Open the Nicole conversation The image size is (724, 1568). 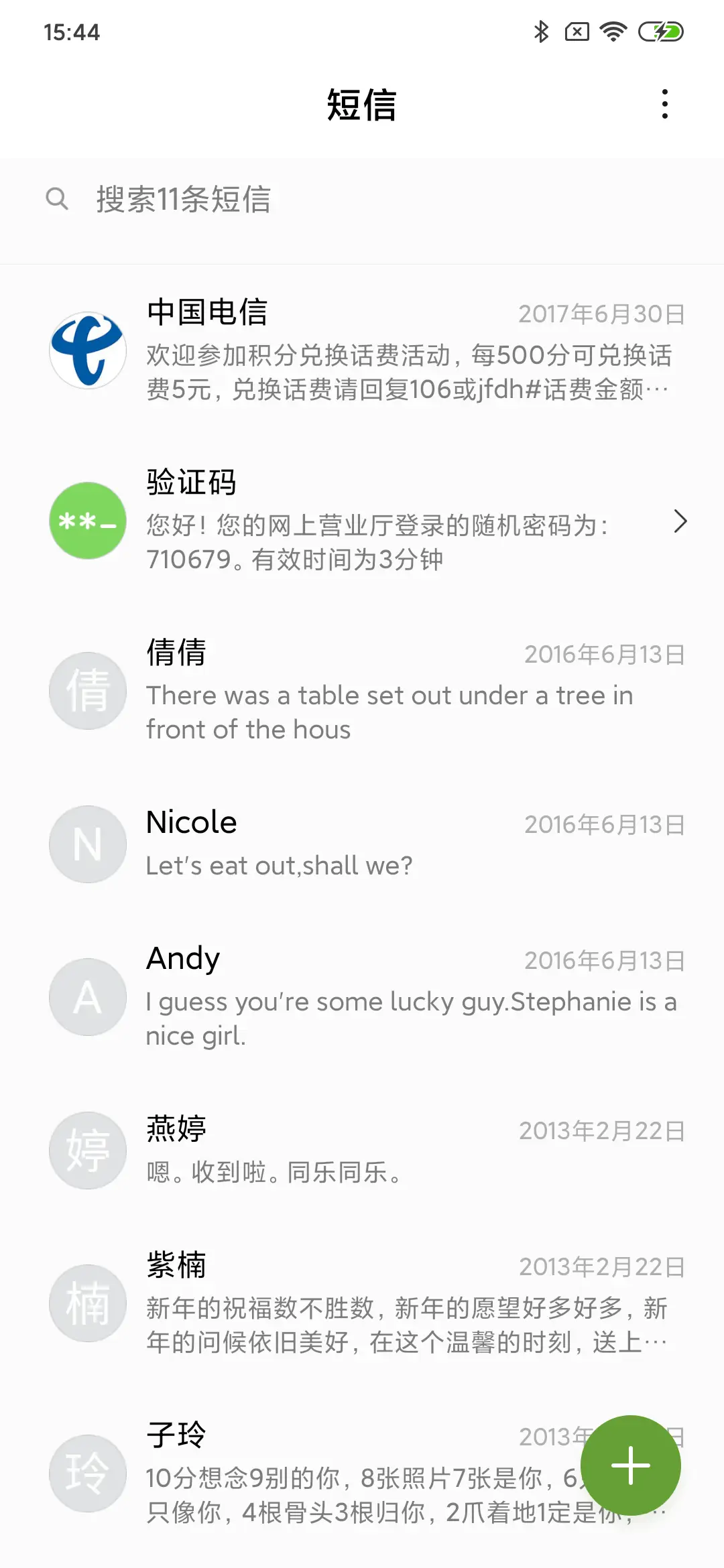[x=362, y=844]
